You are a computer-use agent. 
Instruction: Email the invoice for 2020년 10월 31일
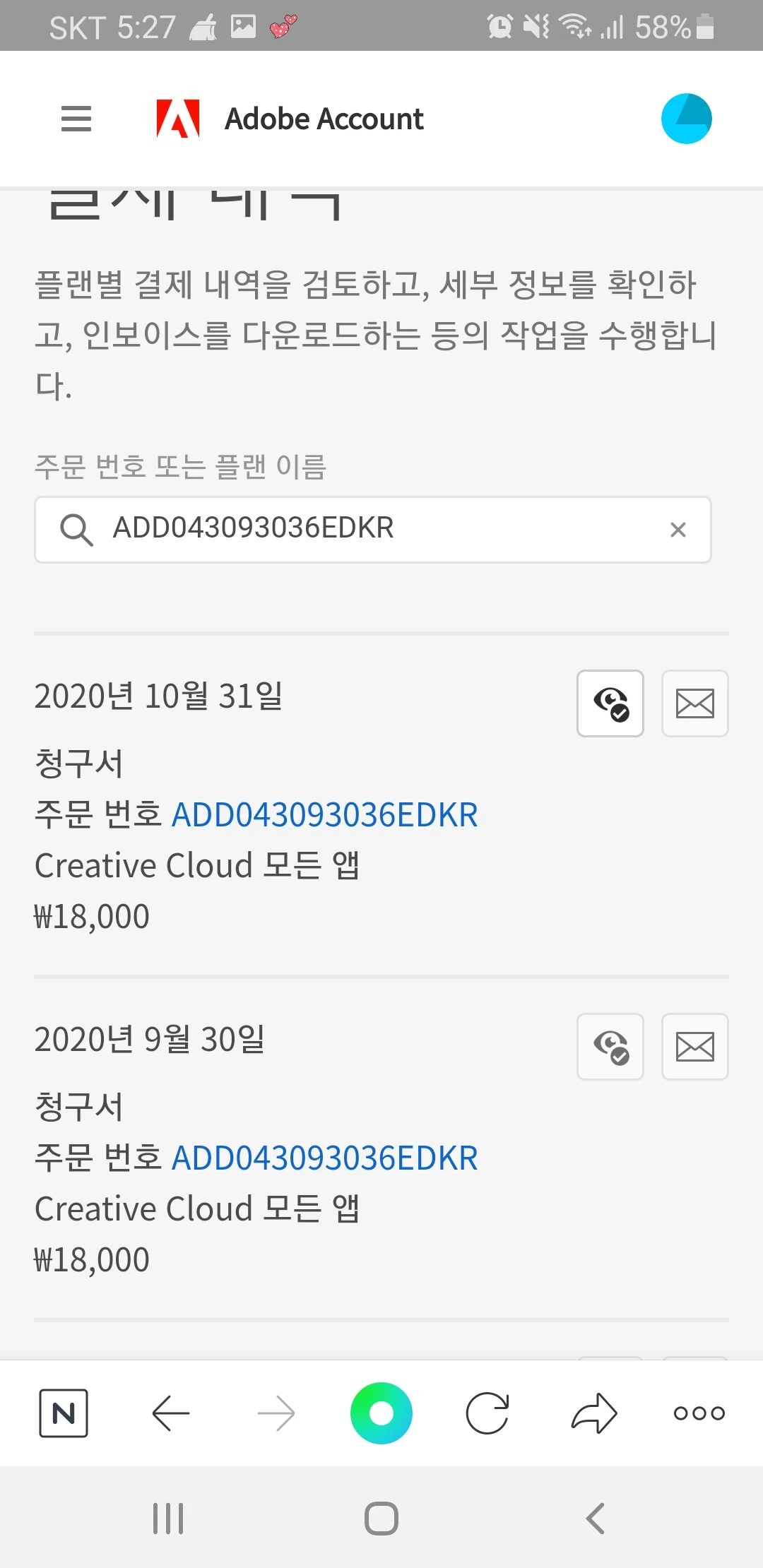(x=694, y=703)
